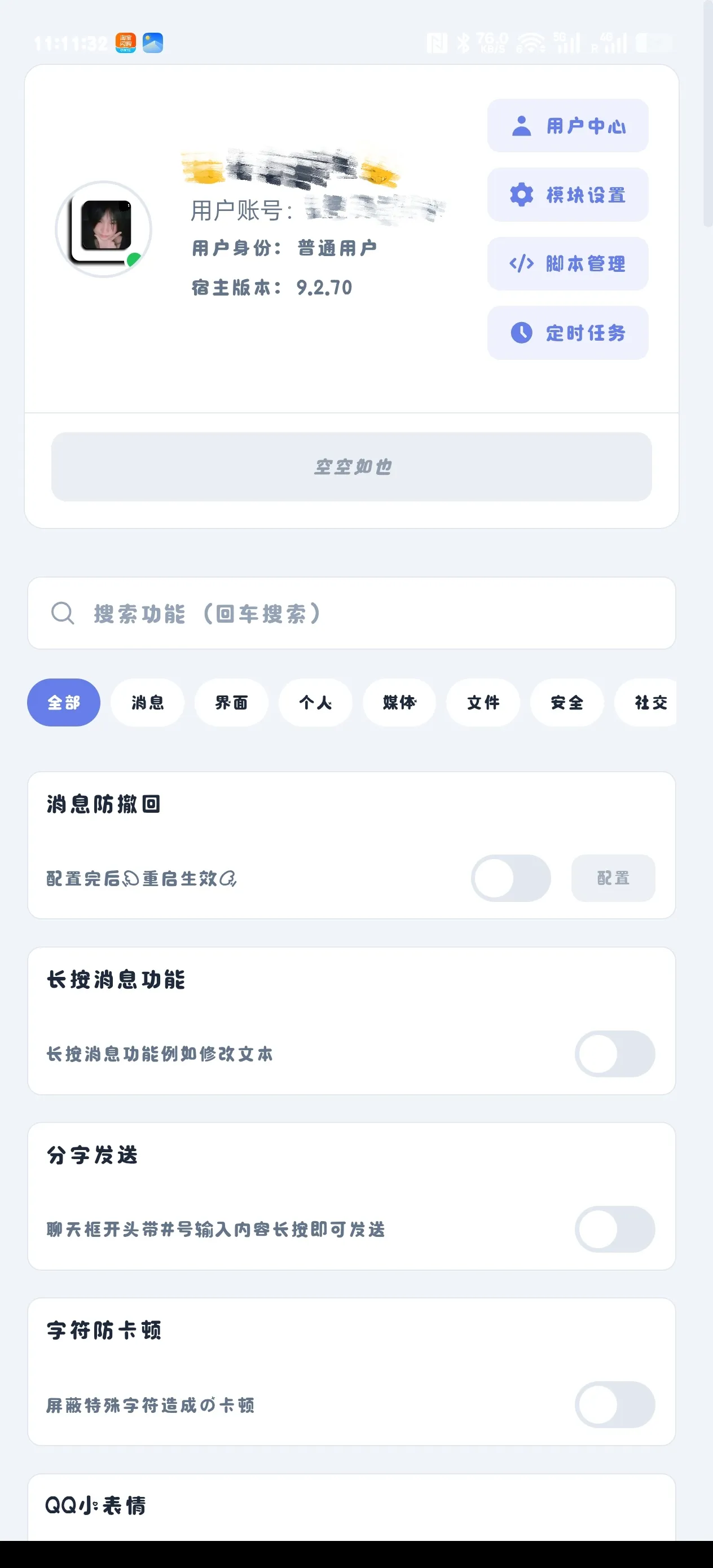The image size is (713, 1568).
Task: Switch to the 媒体 category
Action: (399, 702)
